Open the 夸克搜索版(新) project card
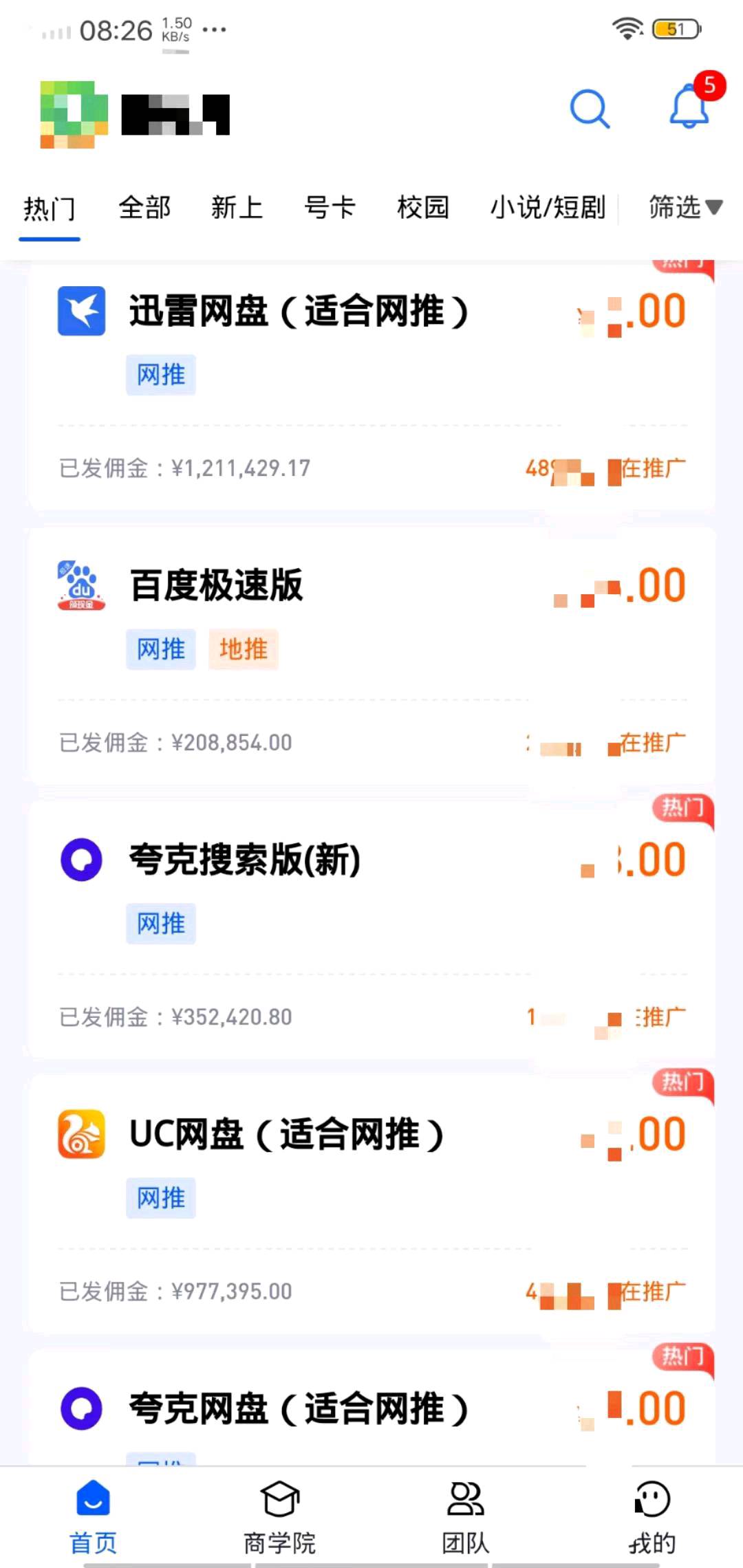Screen dimensions: 743x1568 (371, 930)
